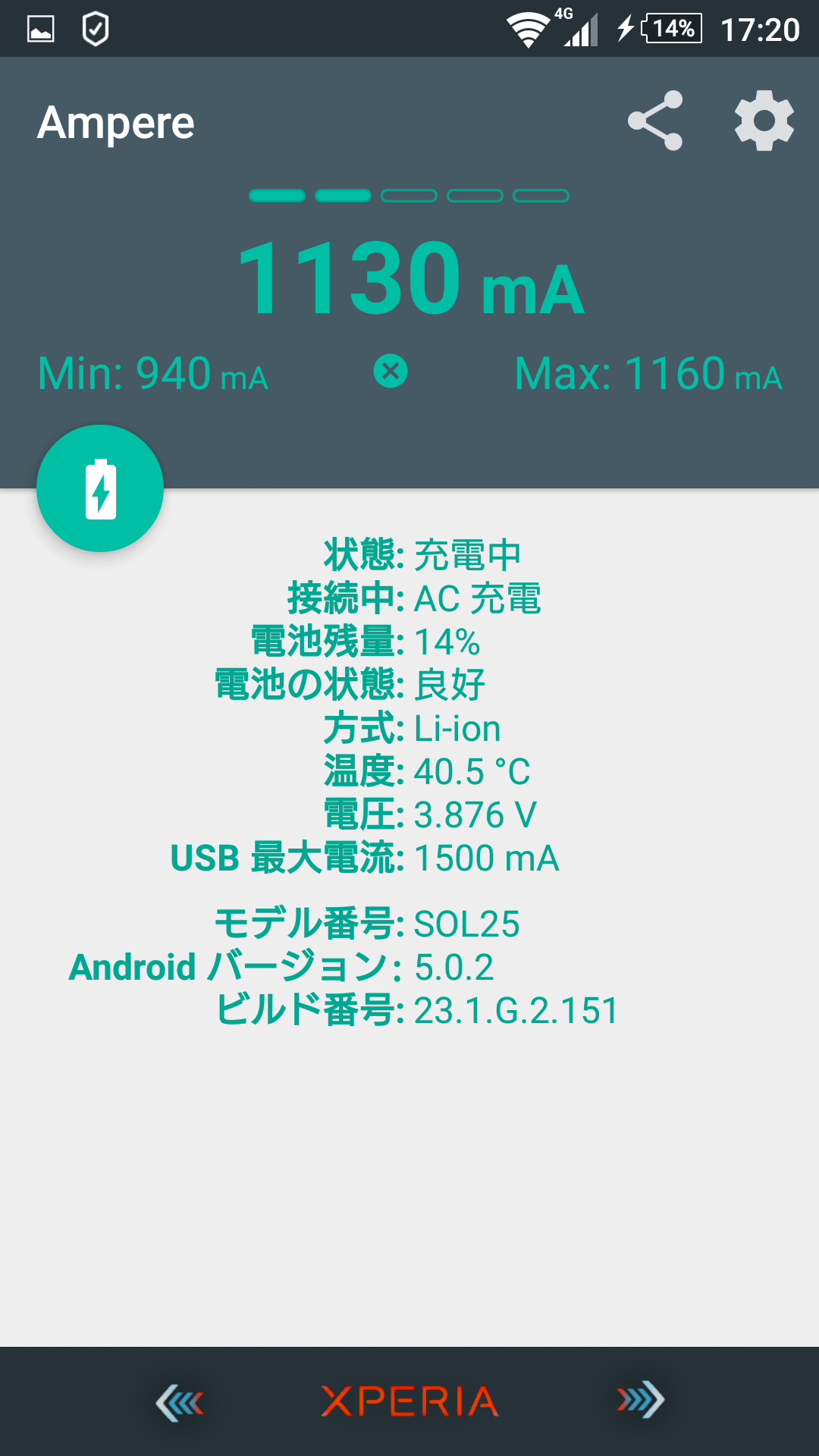Tap the X icon to reset Min/Max values

click(x=389, y=371)
